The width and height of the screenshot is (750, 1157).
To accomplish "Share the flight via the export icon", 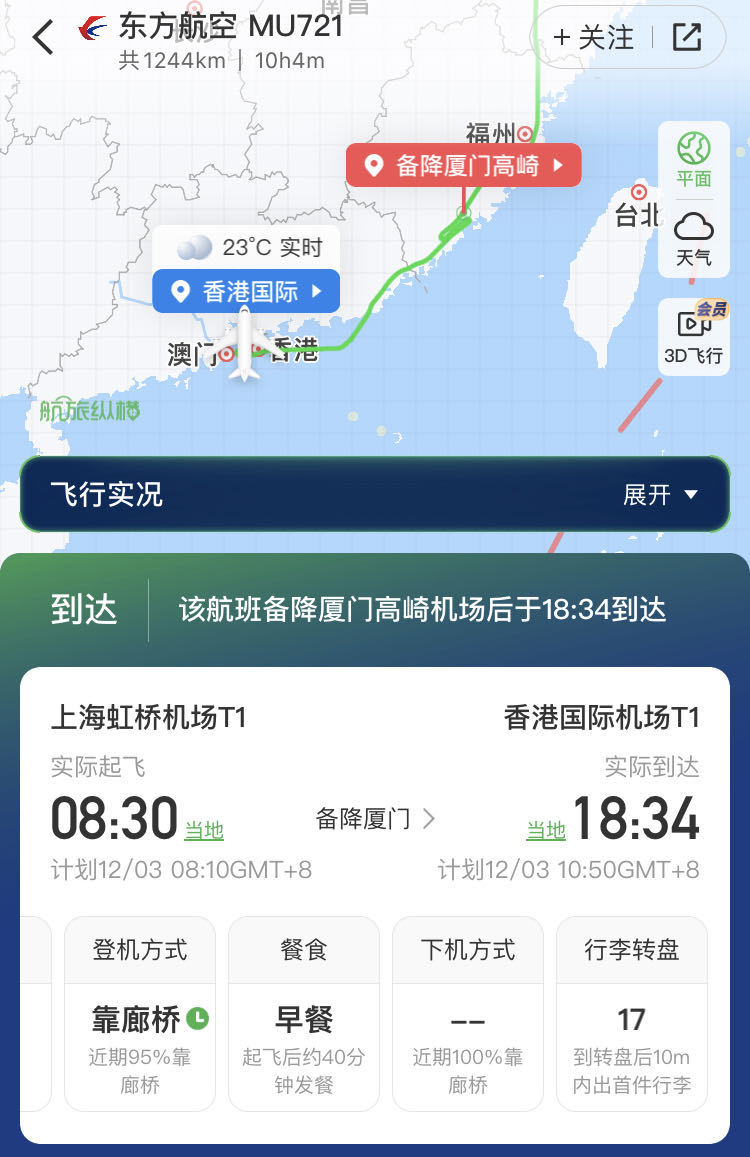I will (687, 38).
